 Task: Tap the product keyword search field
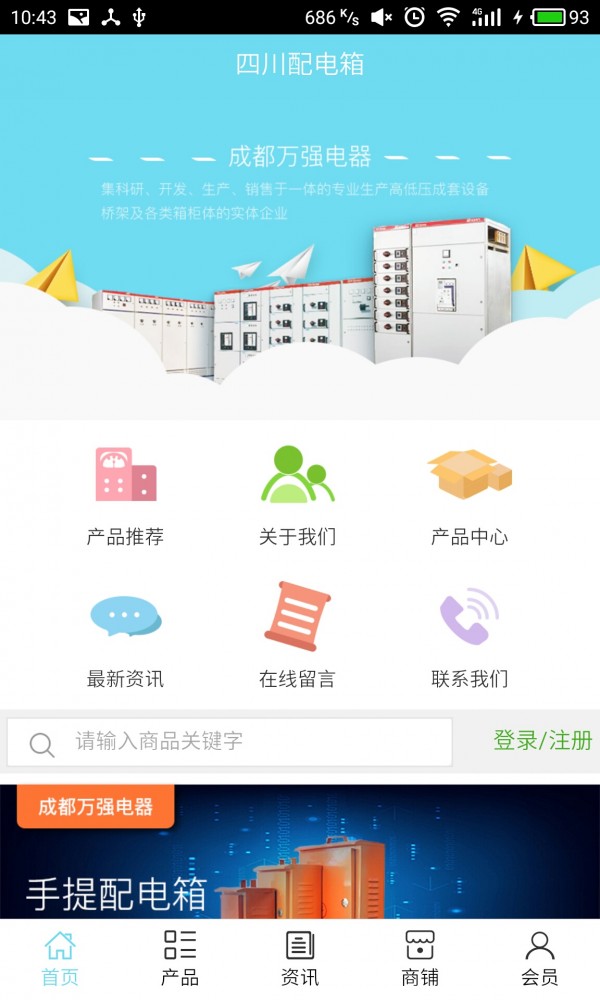230,742
